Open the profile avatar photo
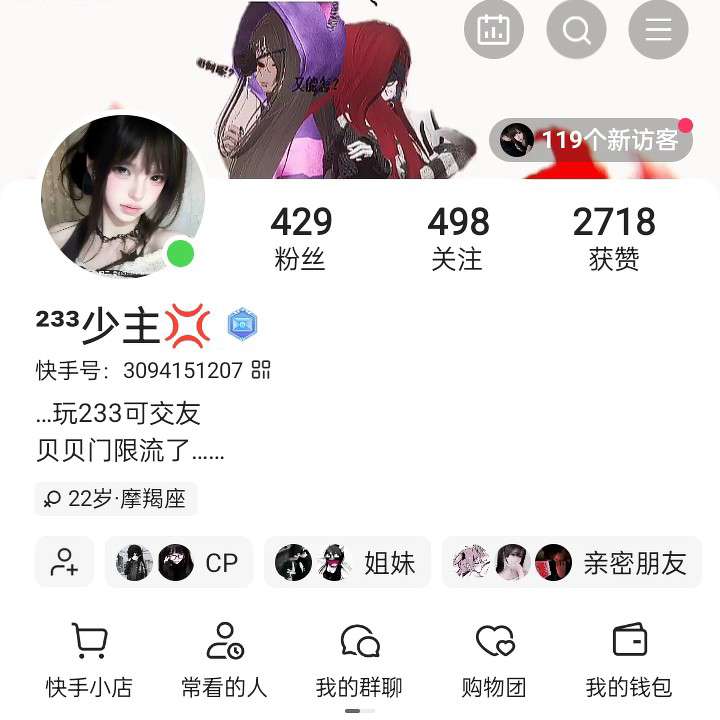This screenshot has height=720, width=720. pyautogui.click(x=122, y=195)
